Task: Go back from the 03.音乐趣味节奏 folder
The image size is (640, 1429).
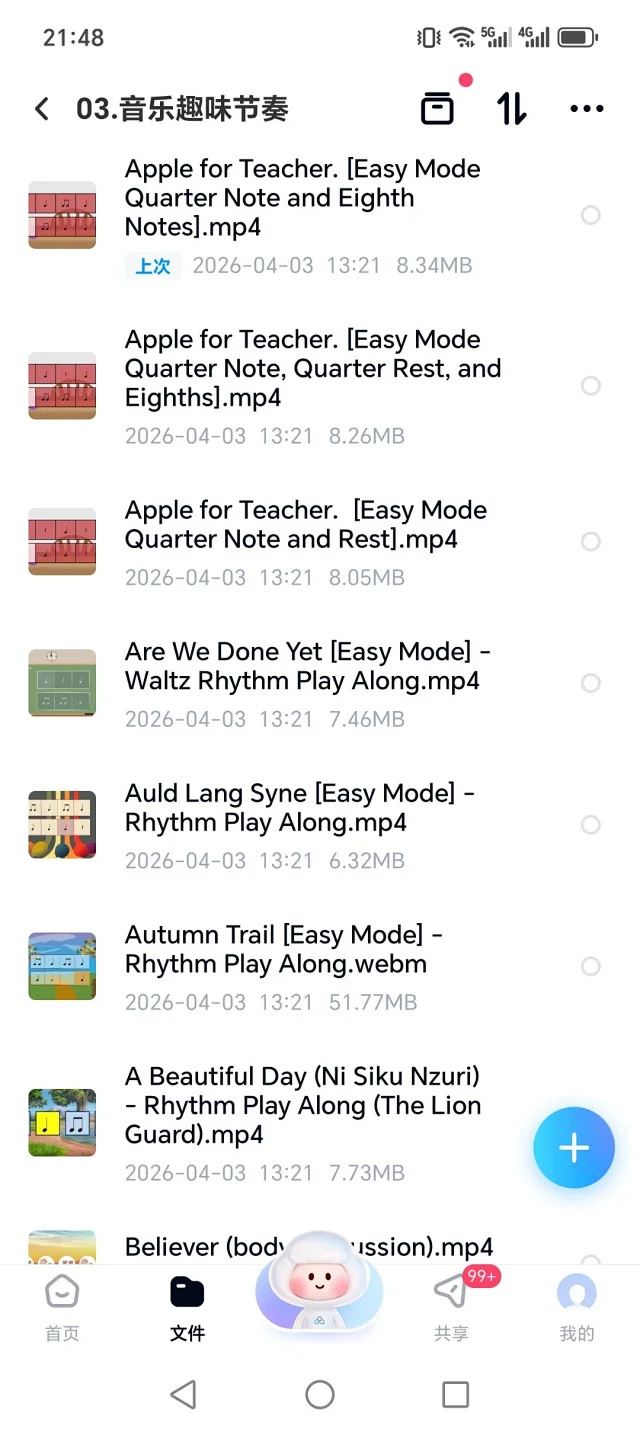Action: 41,109
